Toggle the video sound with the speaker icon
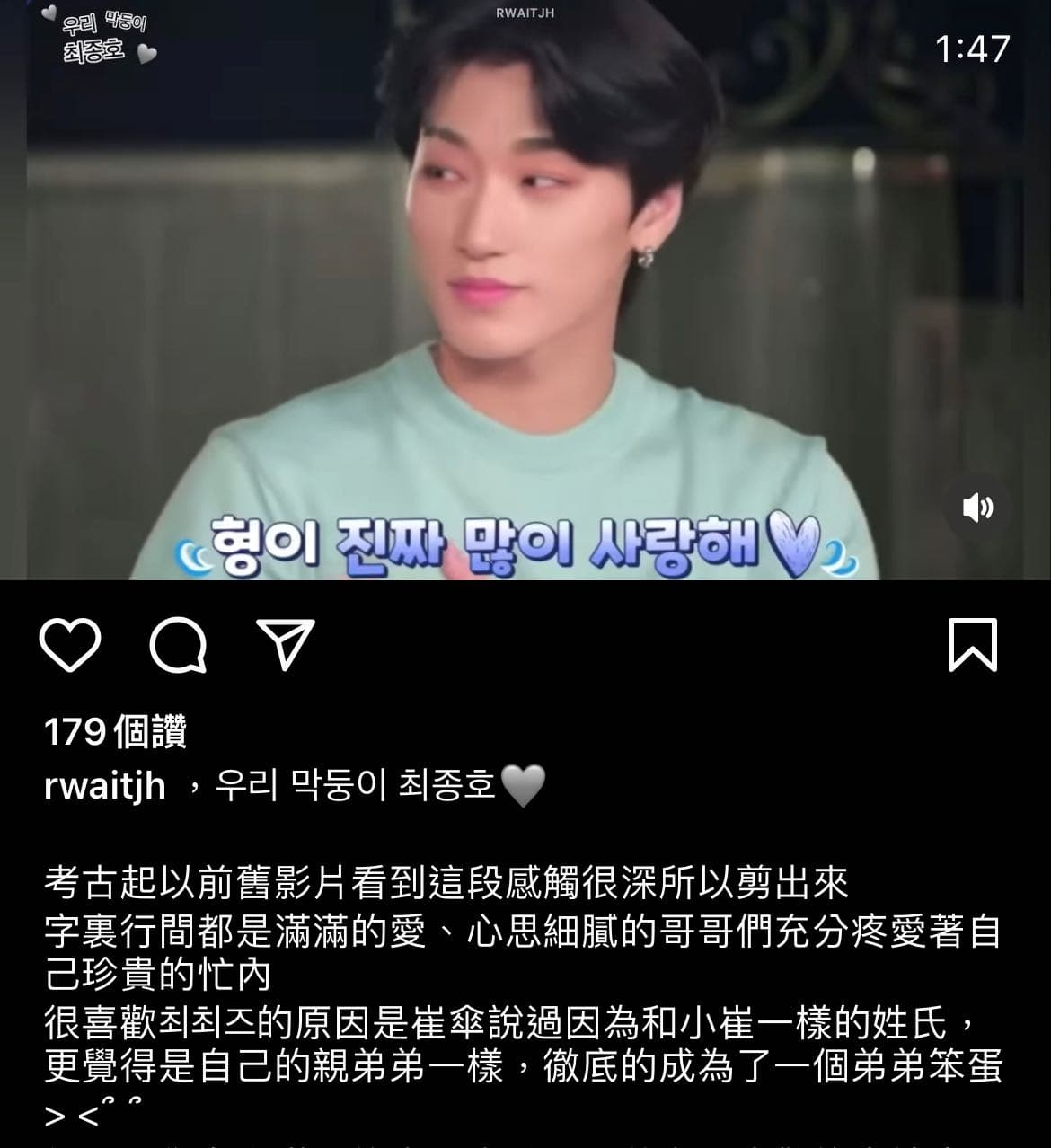Viewport: 1051px width, 1148px height. [x=977, y=508]
